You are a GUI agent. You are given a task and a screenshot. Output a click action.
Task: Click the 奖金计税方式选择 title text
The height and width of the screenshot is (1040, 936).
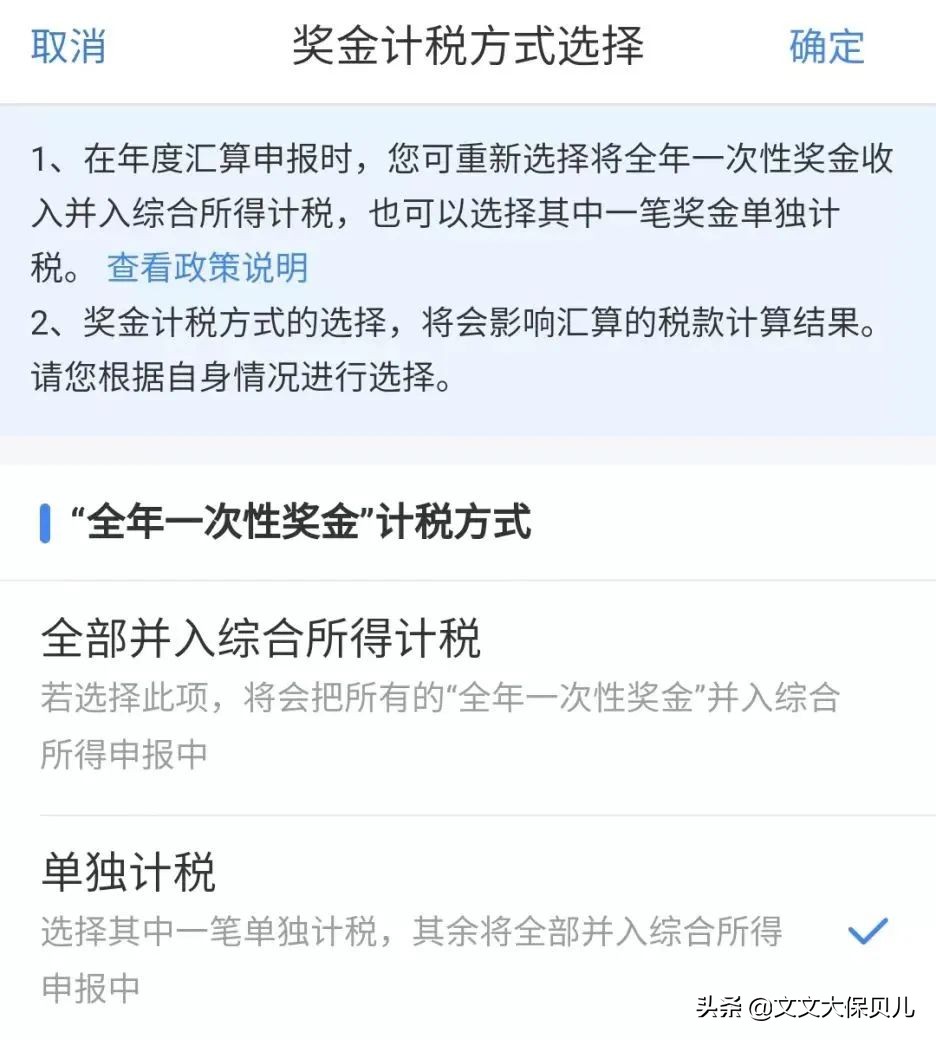(468, 44)
